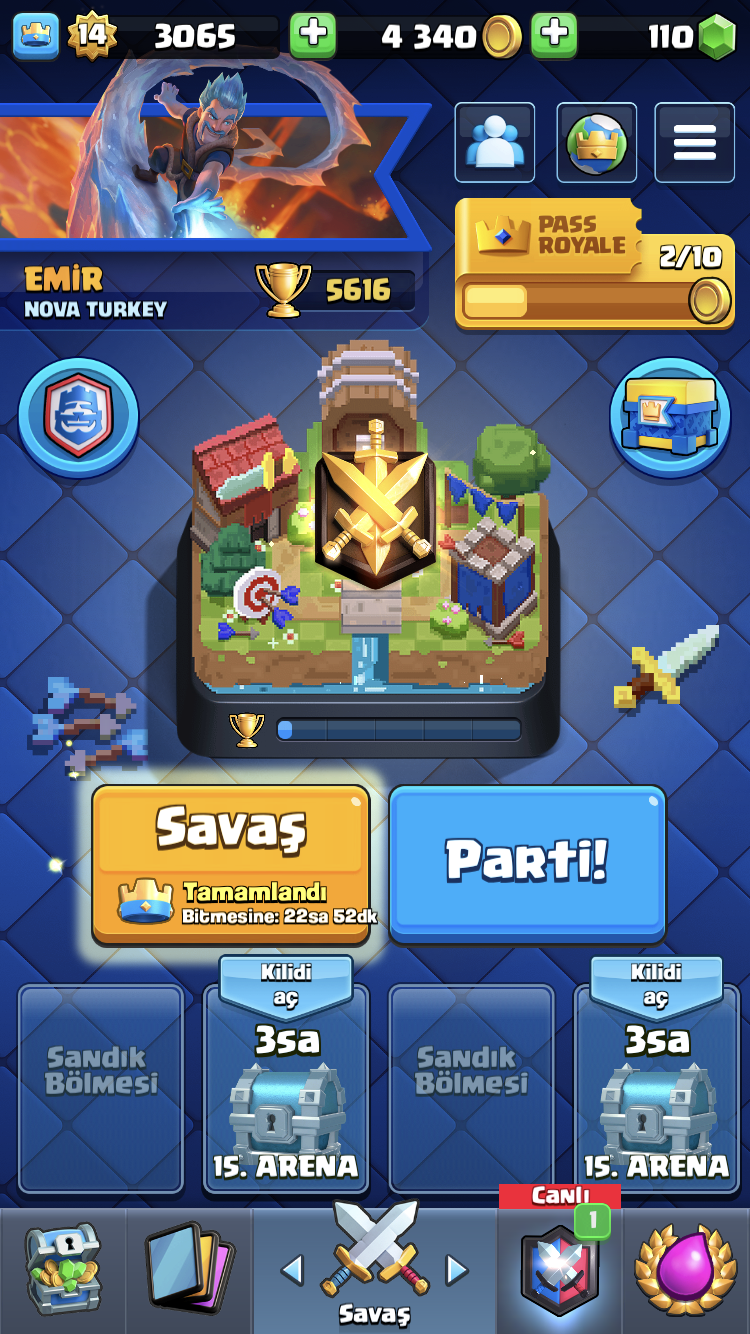This screenshot has height=1334, width=750.
Task: Open the Parti! mode button
Action: [527, 864]
